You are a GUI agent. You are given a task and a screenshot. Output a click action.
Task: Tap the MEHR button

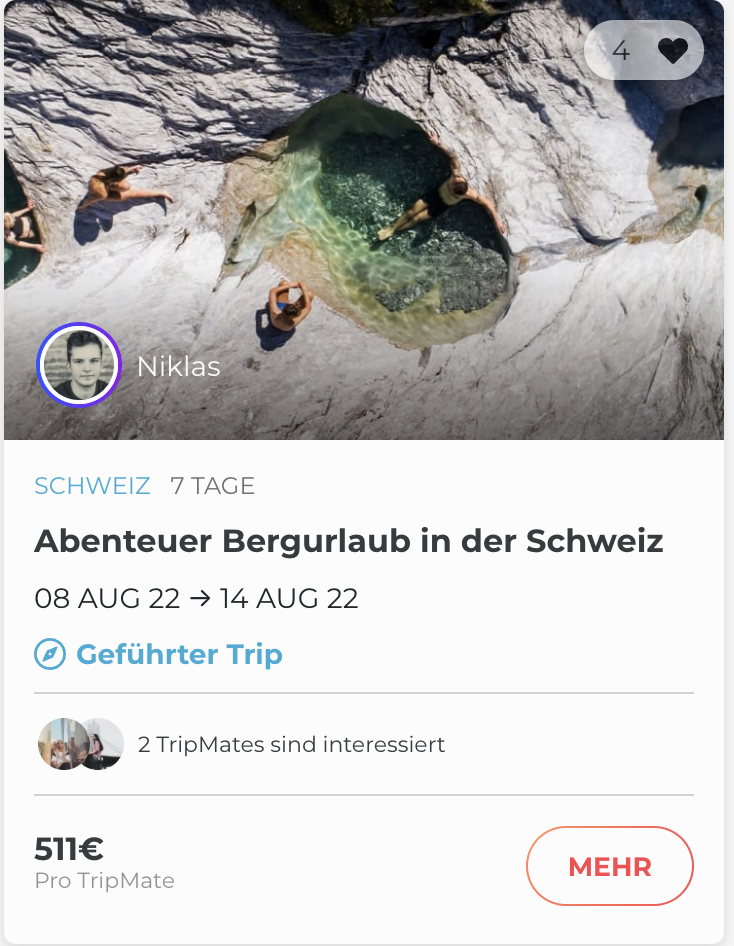click(x=609, y=866)
